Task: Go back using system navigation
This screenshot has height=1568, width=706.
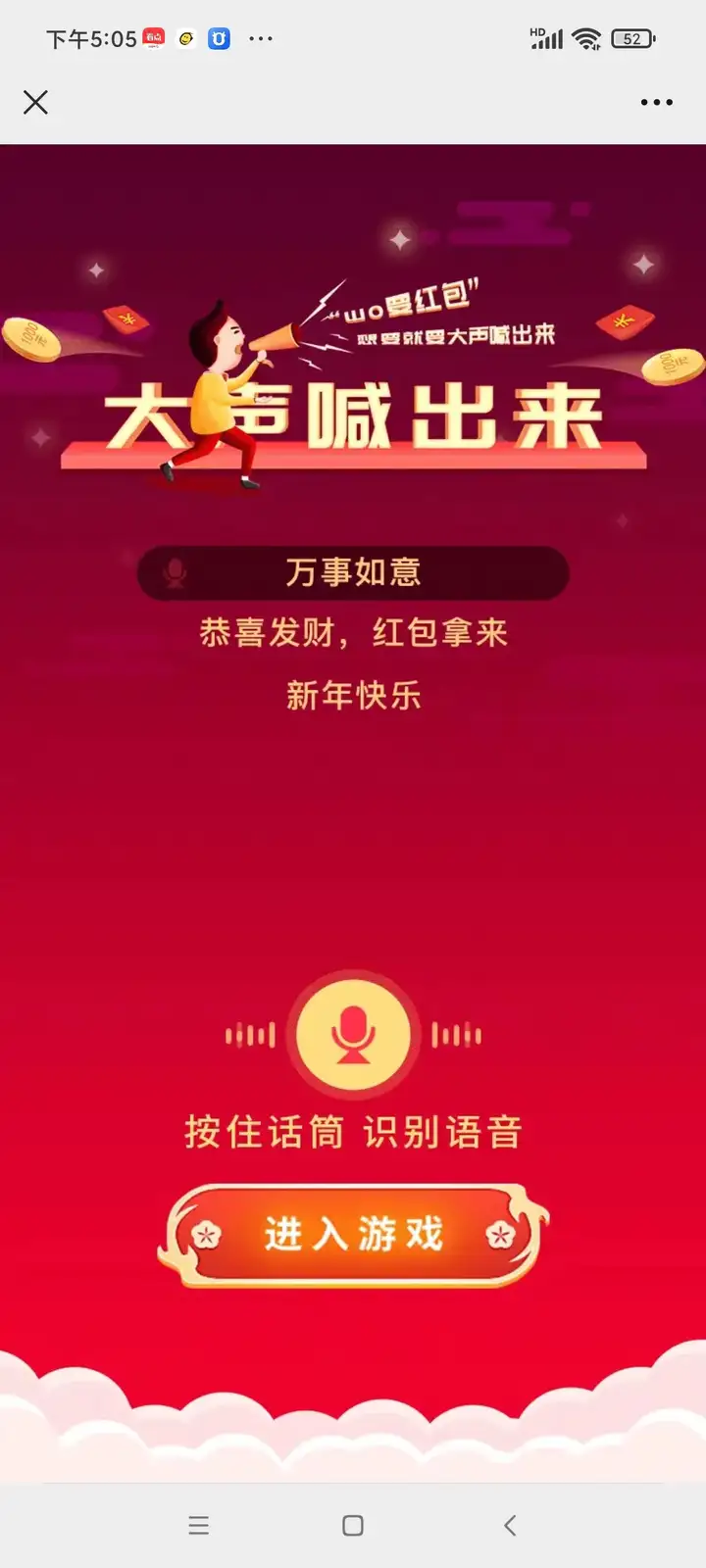Action: [509, 1525]
